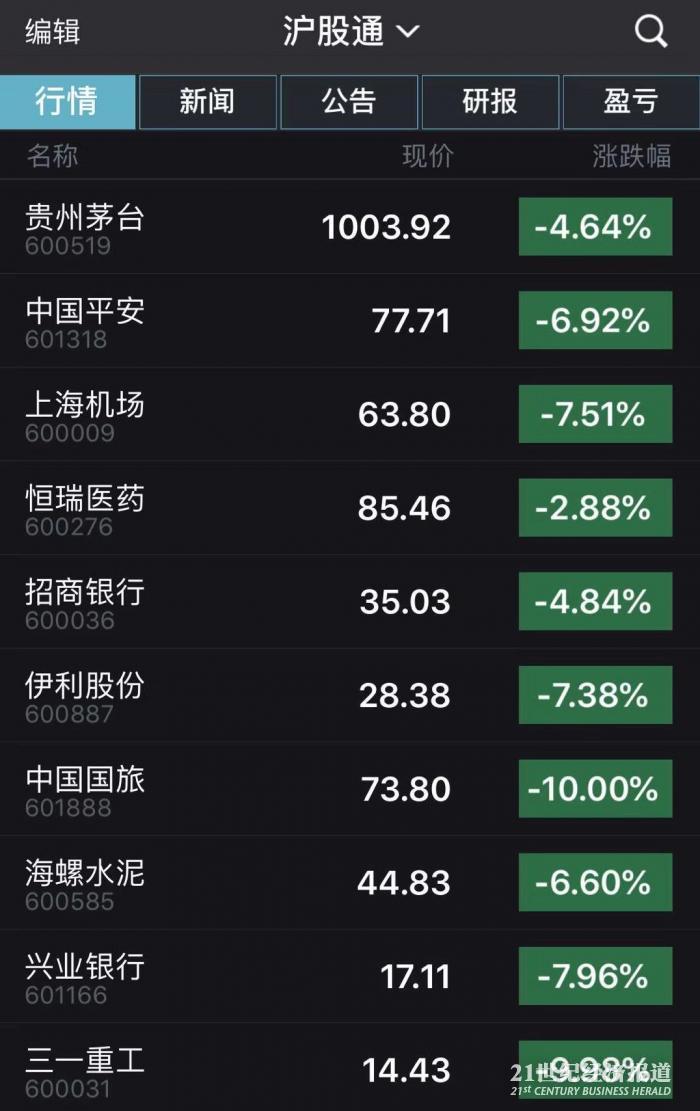Switch to the 新闻 tab
700x1111 pixels.
pyautogui.click(x=207, y=102)
